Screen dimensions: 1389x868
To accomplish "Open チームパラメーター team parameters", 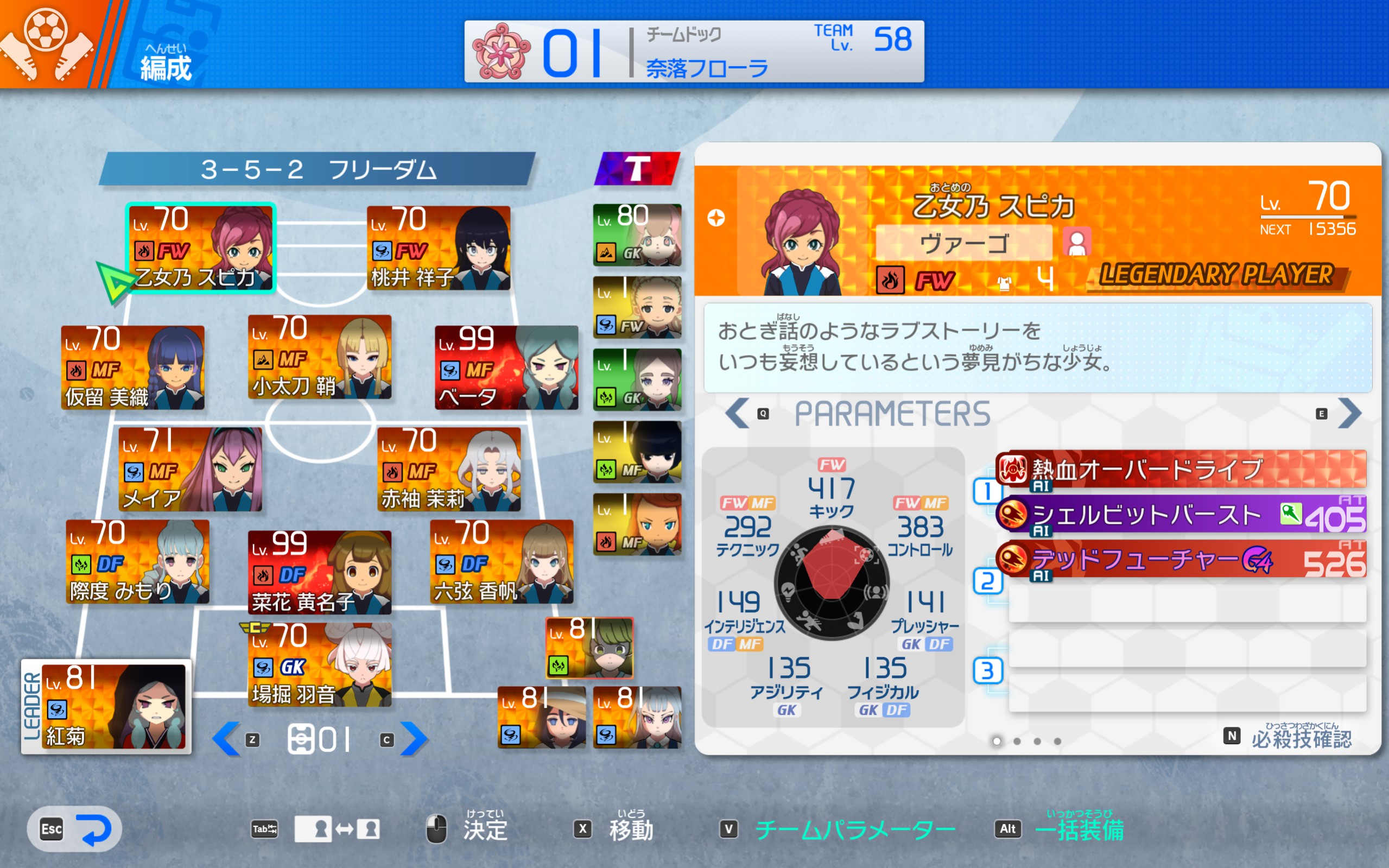I will [x=854, y=829].
